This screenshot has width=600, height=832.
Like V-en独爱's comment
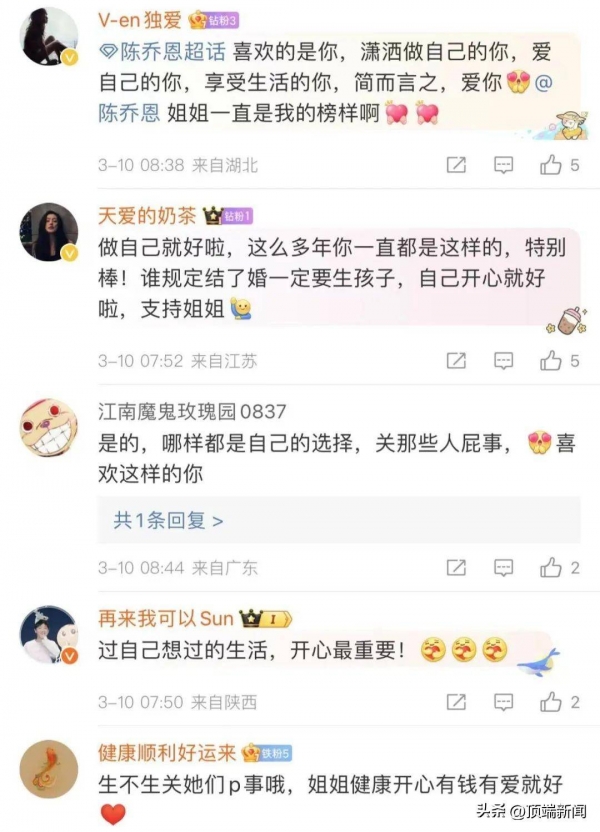pyautogui.click(x=551, y=165)
